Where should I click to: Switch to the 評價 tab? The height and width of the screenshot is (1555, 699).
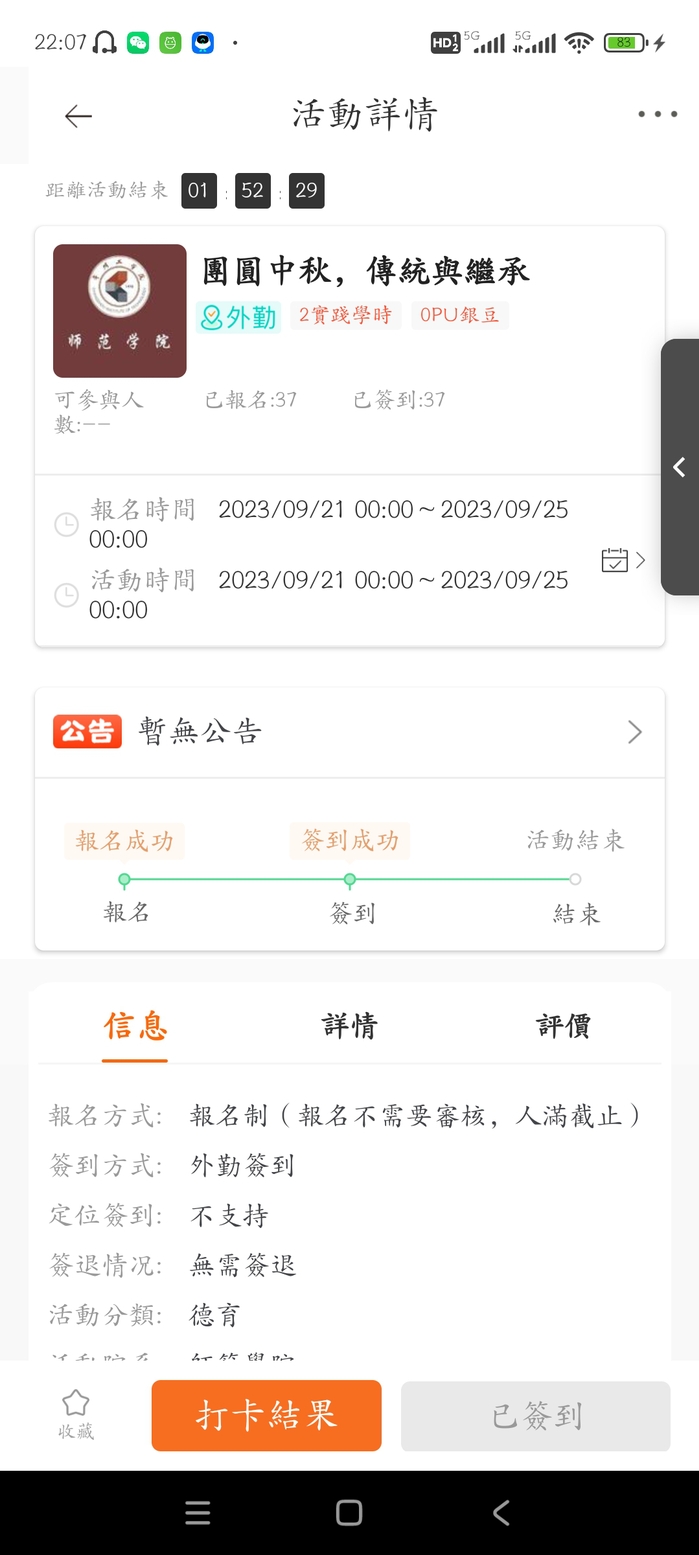pyautogui.click(x=564, y=1026)
